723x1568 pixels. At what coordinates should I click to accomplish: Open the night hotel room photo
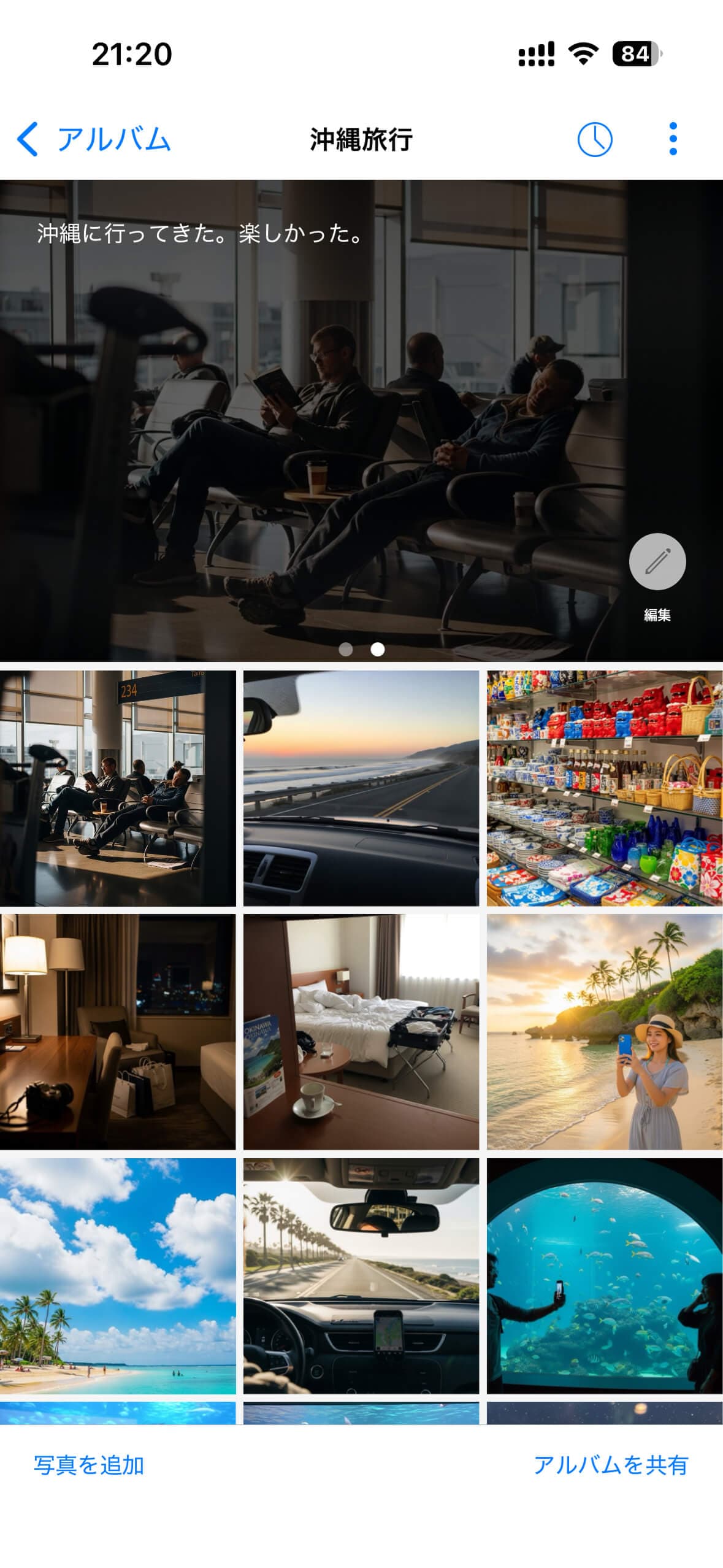(x=117, y=1031)
